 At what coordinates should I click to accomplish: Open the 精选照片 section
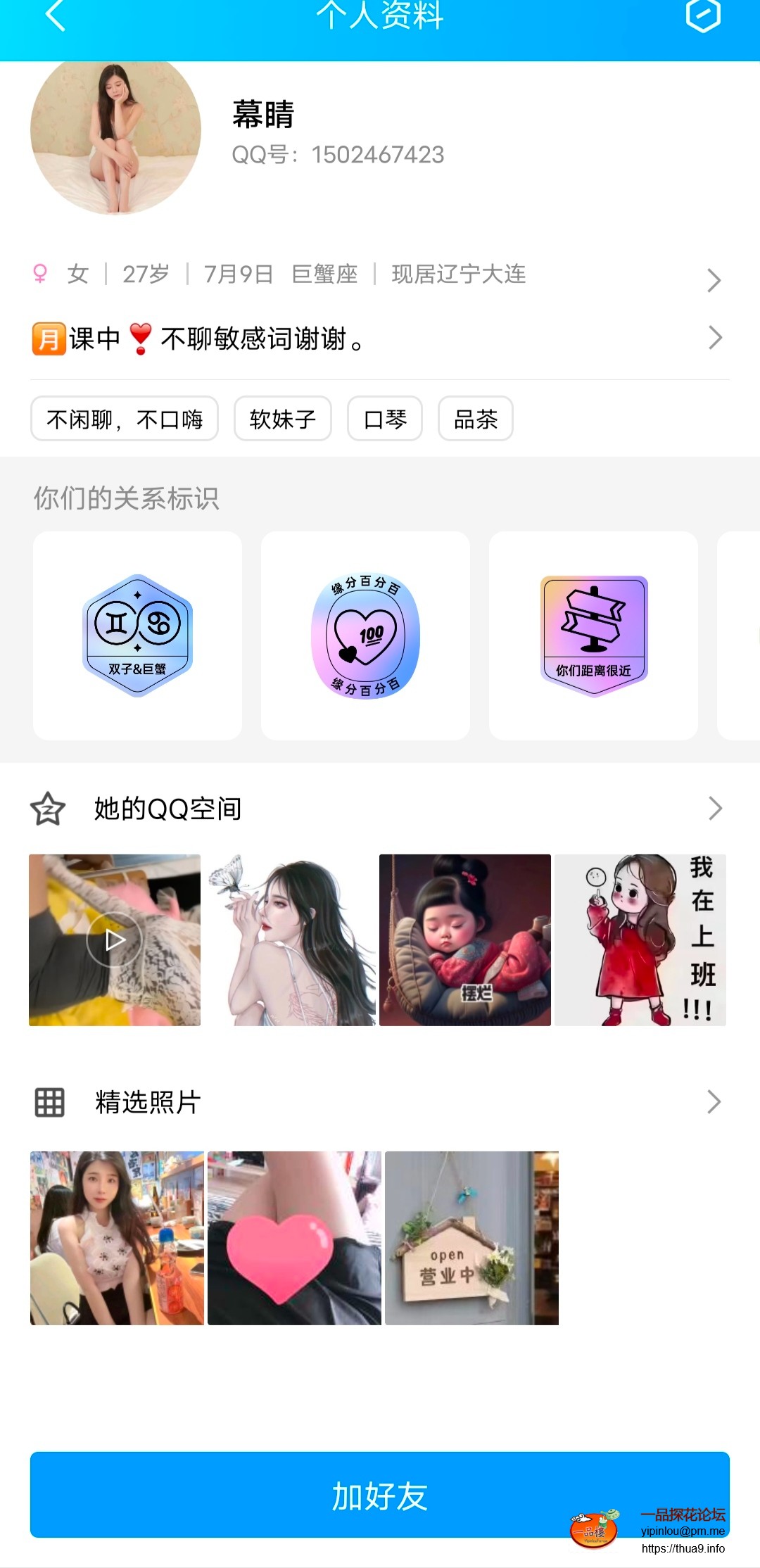click(x=380, y=1102)
